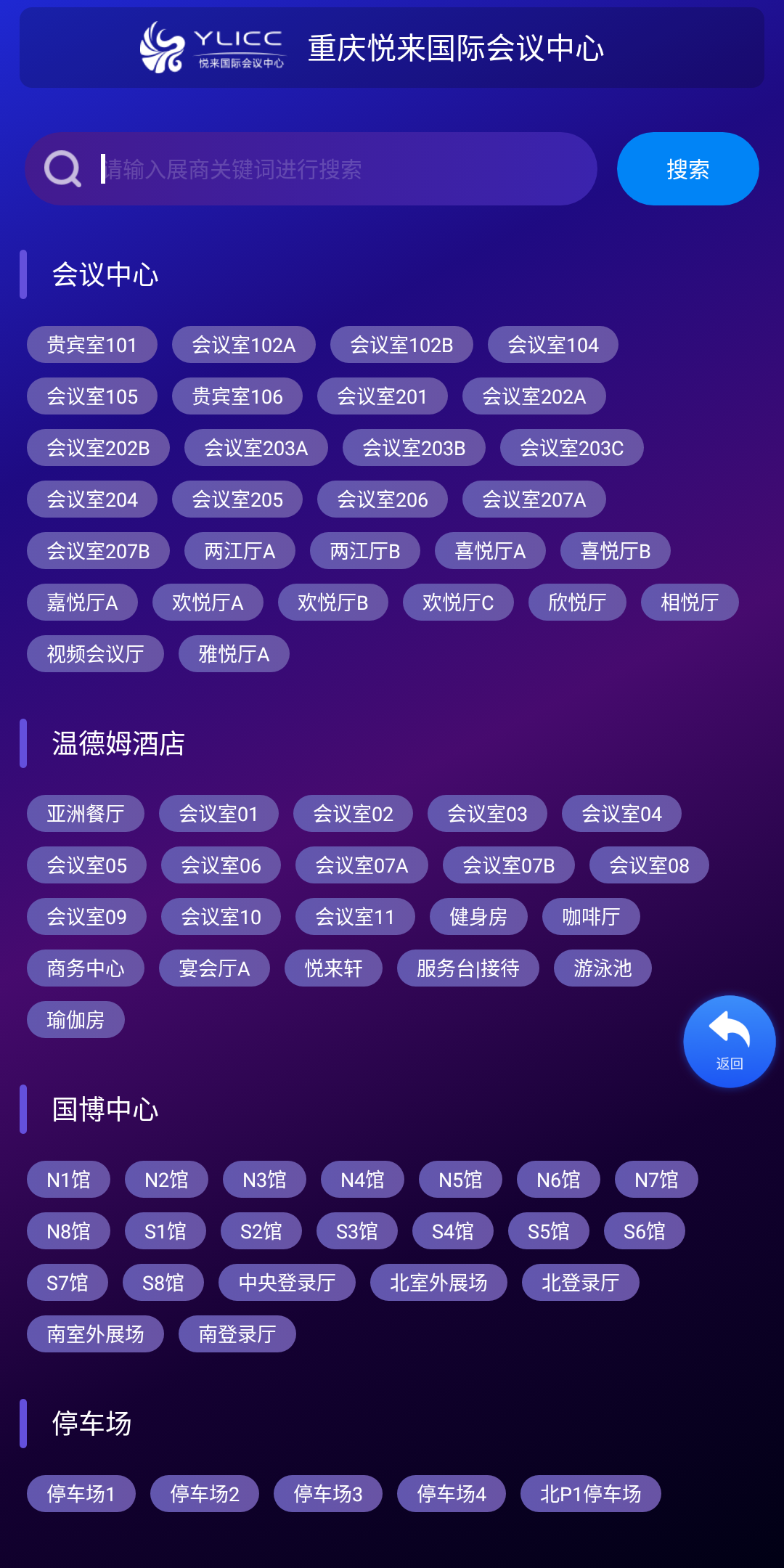This screenshot has width=784, height=1568.
Task: Select the 贵宾室101 chip
Action: (92, 345)
